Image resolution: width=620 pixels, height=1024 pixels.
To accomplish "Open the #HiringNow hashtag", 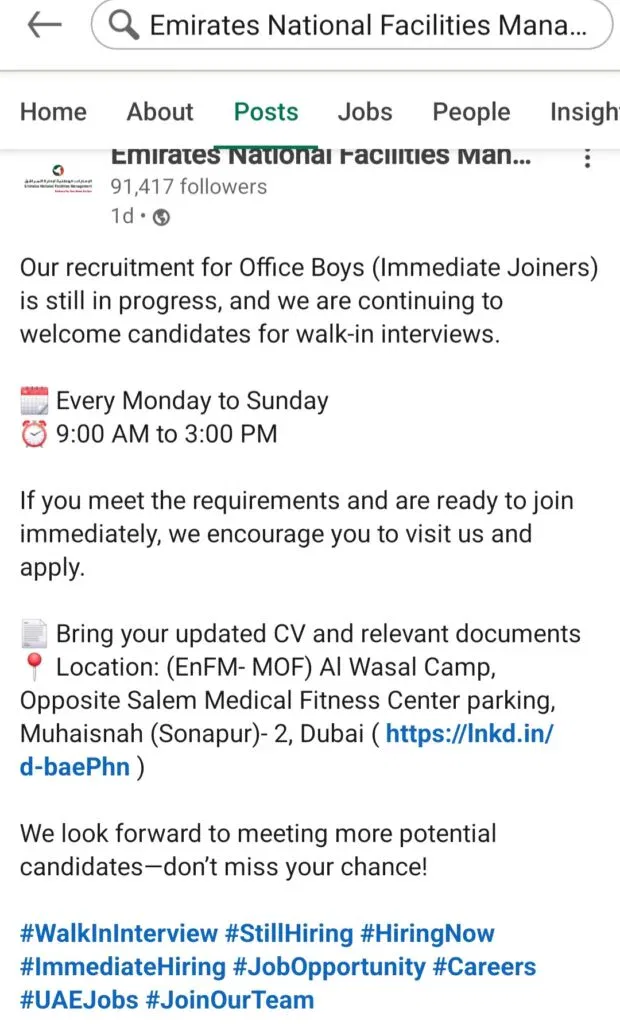I will [x=427, y=934].
